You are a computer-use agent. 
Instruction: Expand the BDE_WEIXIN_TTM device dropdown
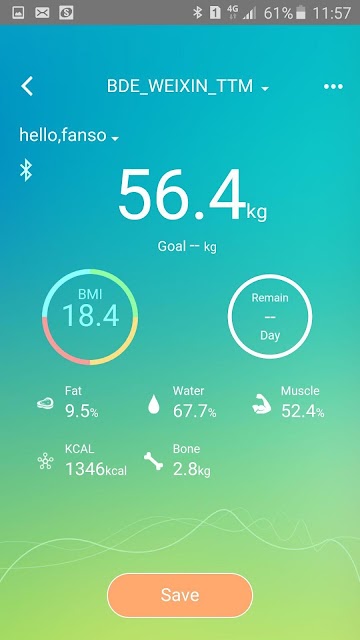click(x=188, y=87)
